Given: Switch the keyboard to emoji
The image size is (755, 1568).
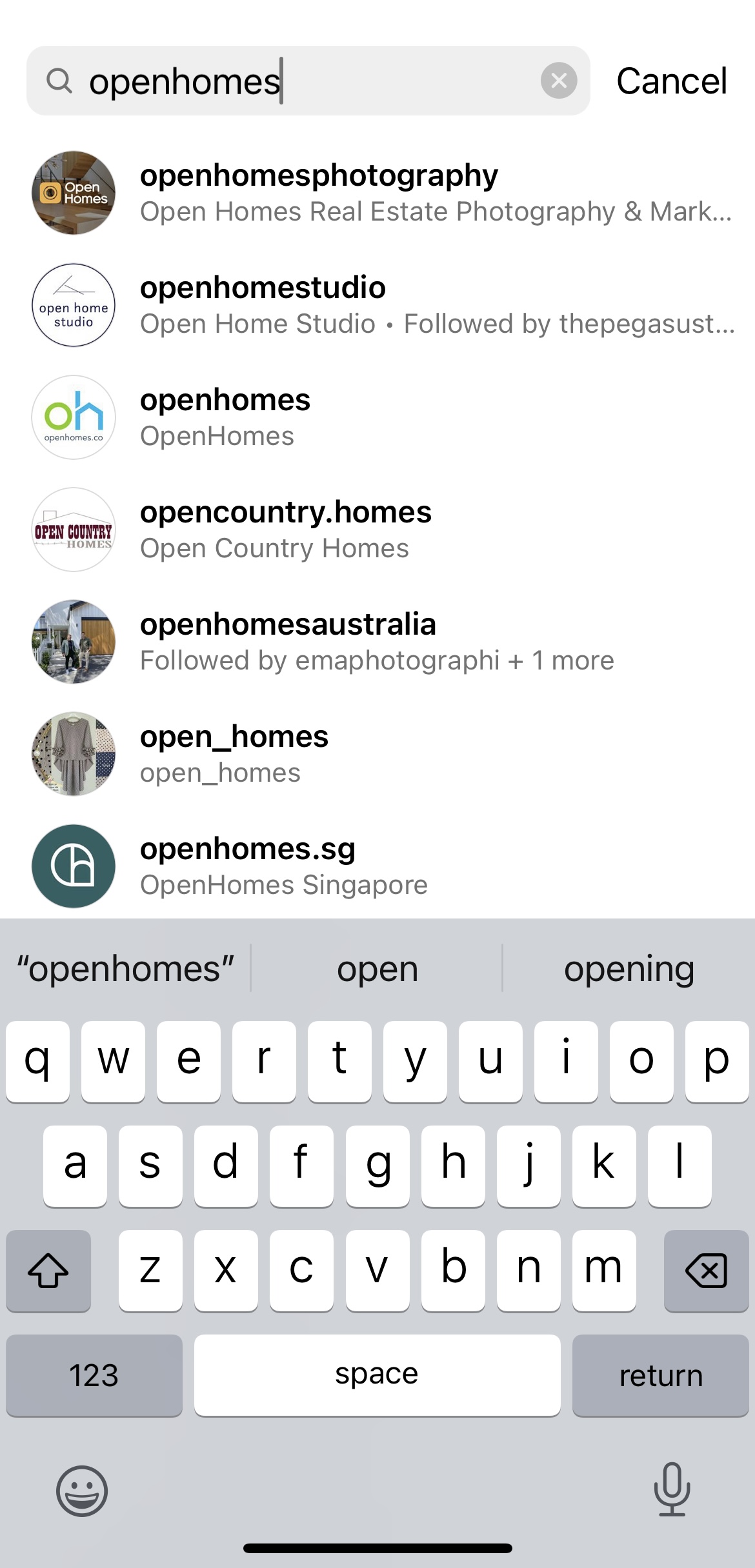Looking at the screenshot, I should [x=82, y=1491].
